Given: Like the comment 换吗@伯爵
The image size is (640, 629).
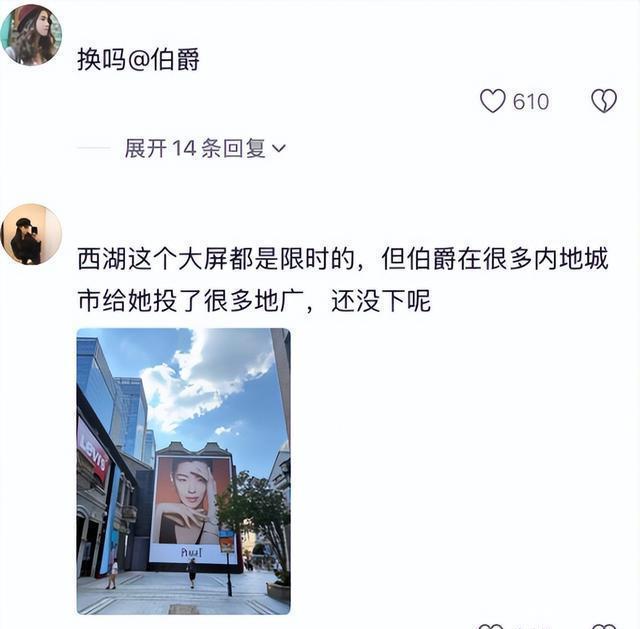Looking at the screenshot, I should click(493, 101).
